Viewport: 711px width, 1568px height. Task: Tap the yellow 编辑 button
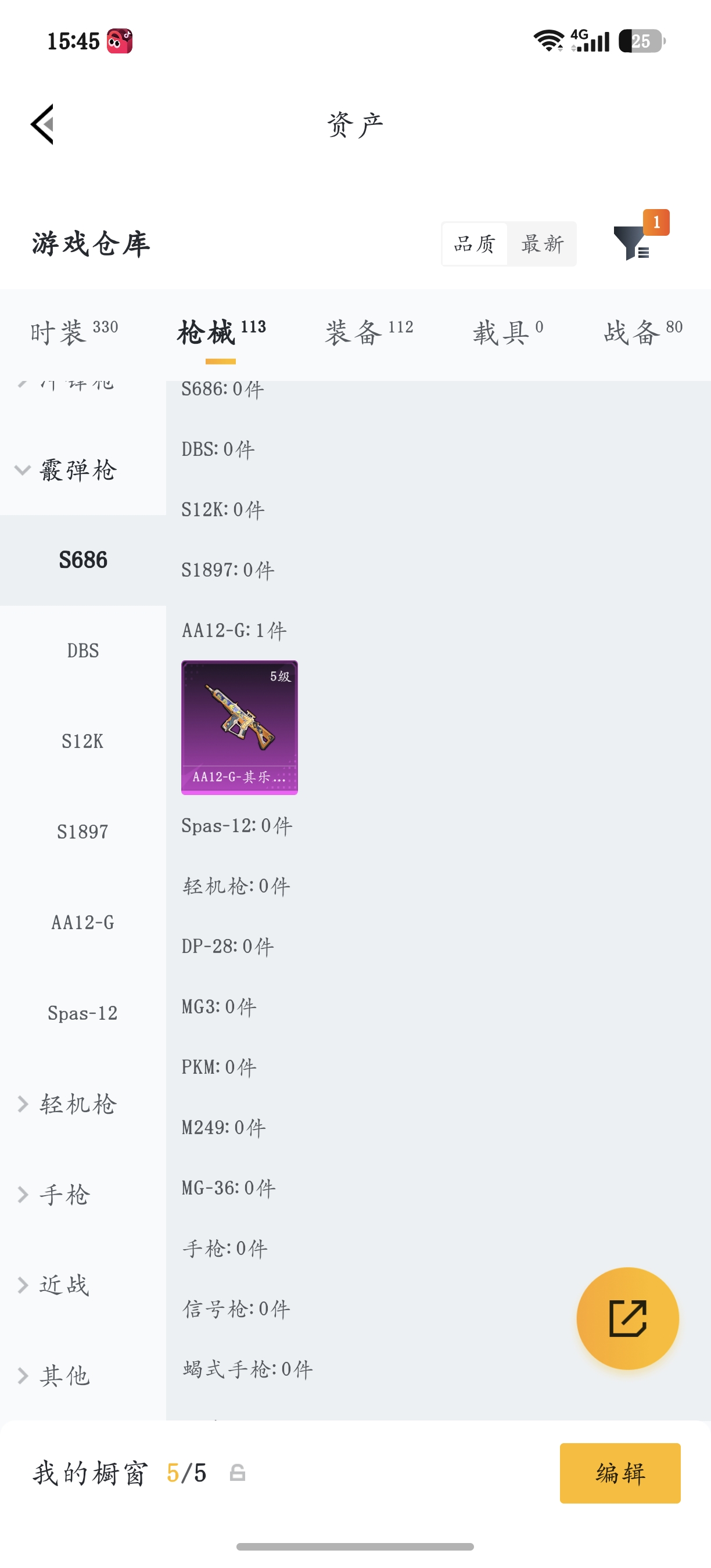tap(620, 1473)
